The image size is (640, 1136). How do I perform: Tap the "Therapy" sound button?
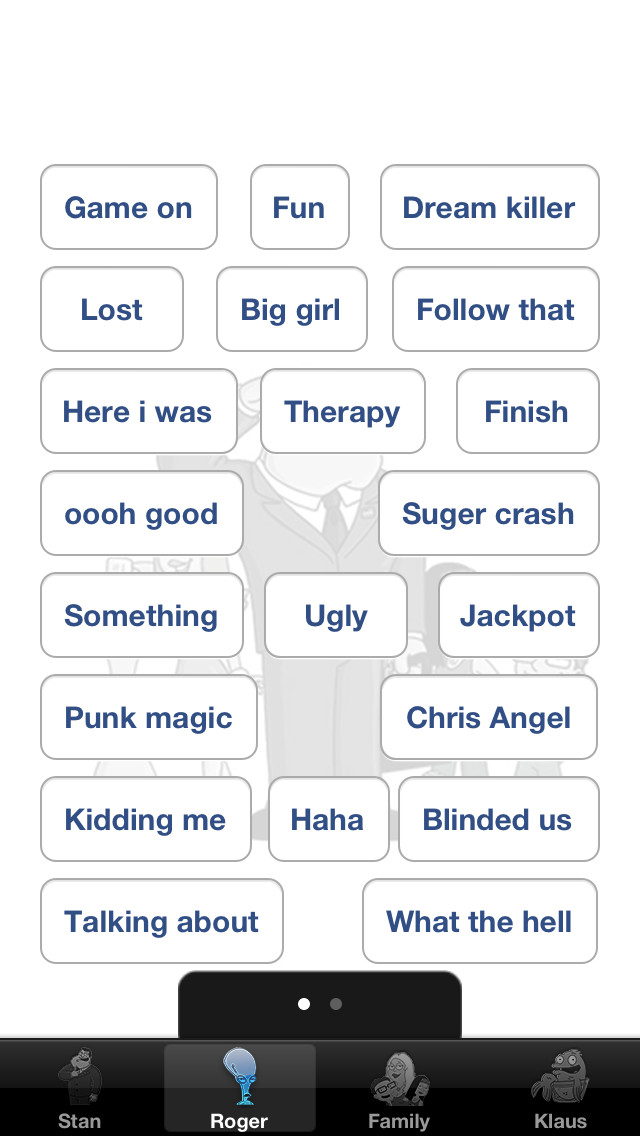(x=342, y=411)
